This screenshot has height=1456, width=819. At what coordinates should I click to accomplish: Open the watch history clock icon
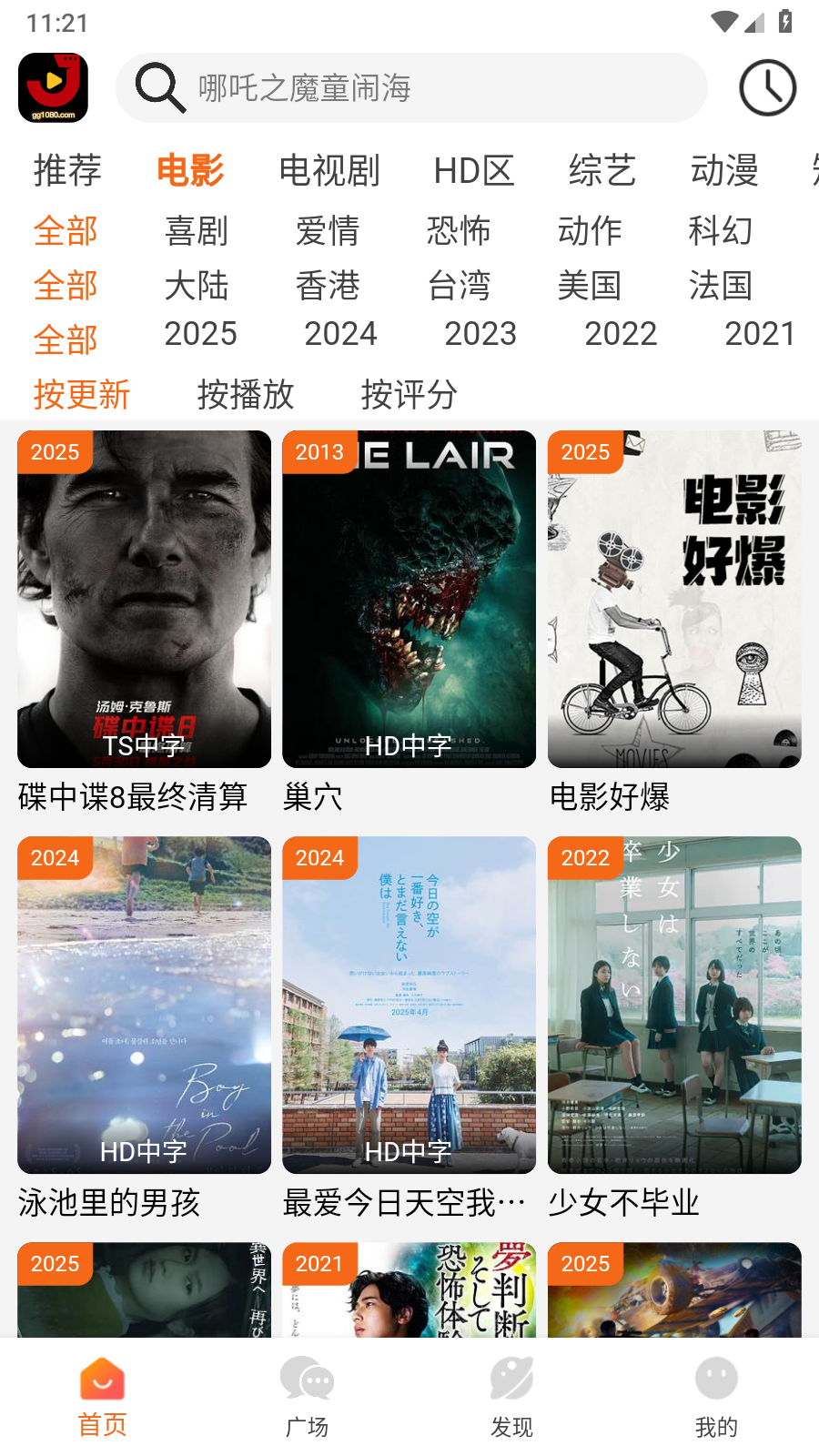click(x=767, y=88)
